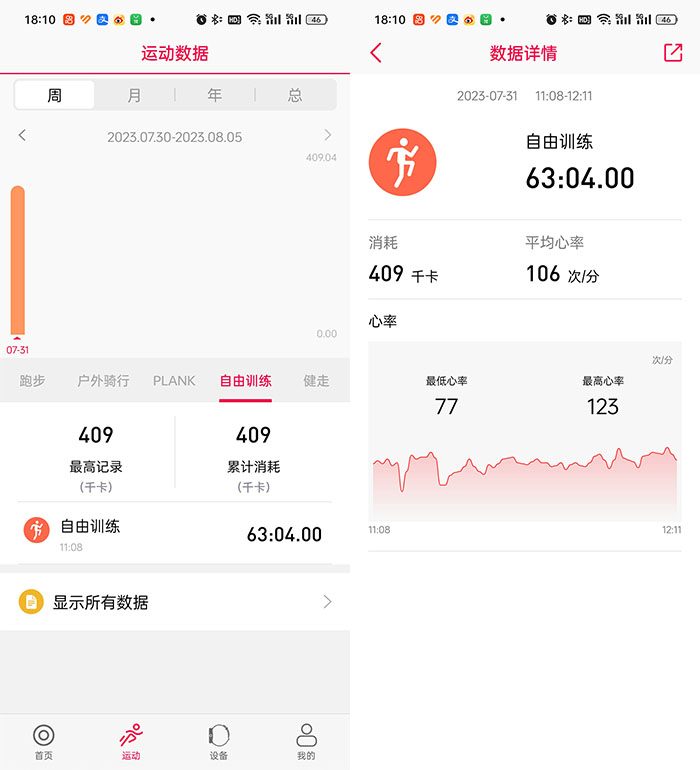
Task: Go to the next week's date range
Action: 328,136
